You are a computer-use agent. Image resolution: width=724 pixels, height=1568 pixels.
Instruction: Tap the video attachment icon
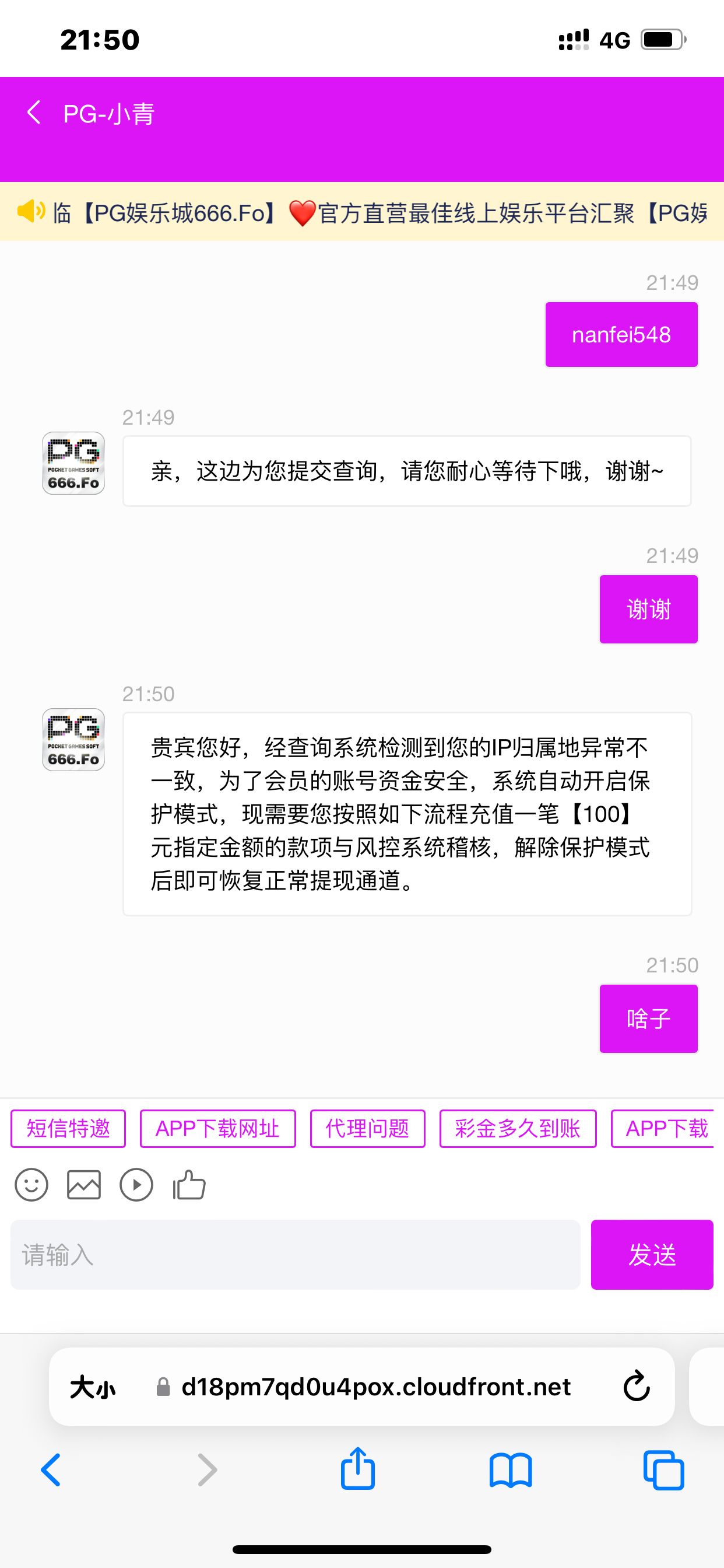coord(136,1185)
